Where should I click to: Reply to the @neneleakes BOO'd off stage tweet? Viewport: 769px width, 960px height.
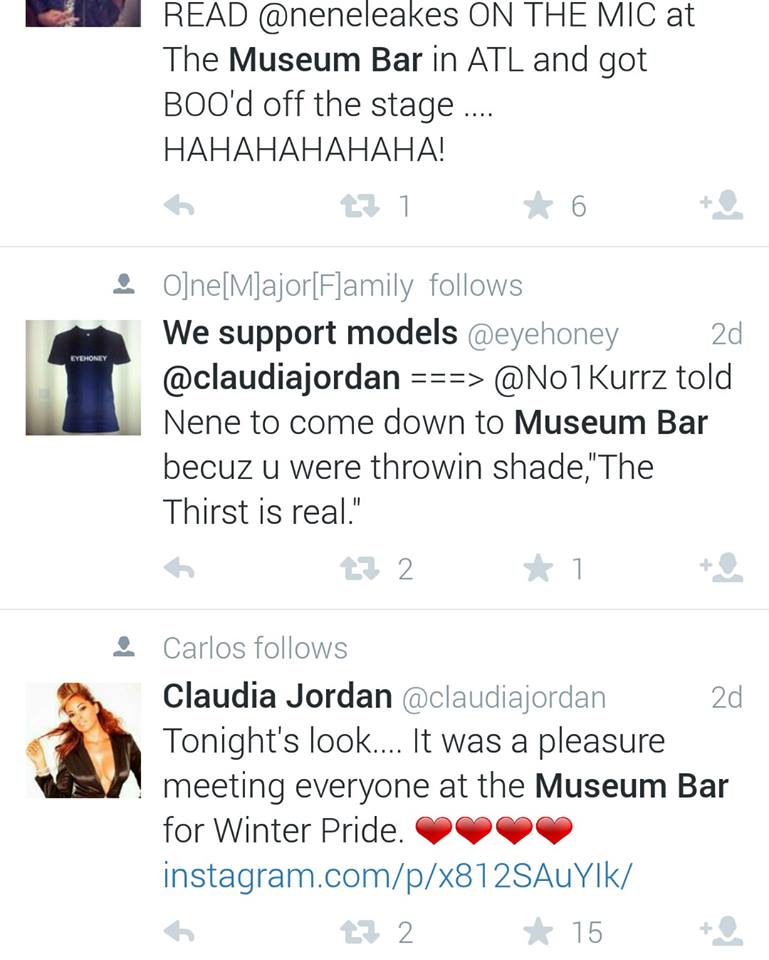[179, 206]
